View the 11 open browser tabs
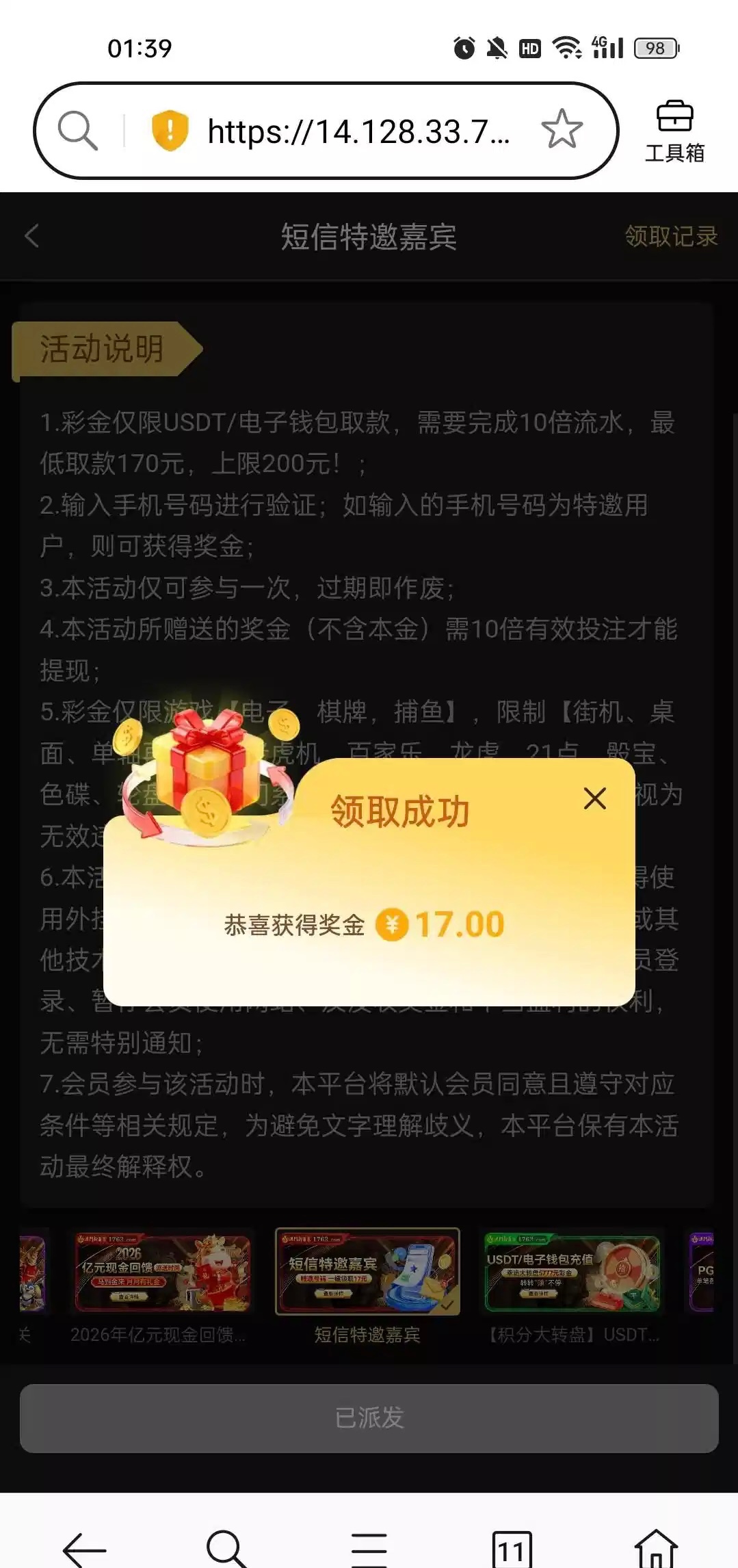Image resolution: width=738 pixels, height=1568 pixels. 512,1549
